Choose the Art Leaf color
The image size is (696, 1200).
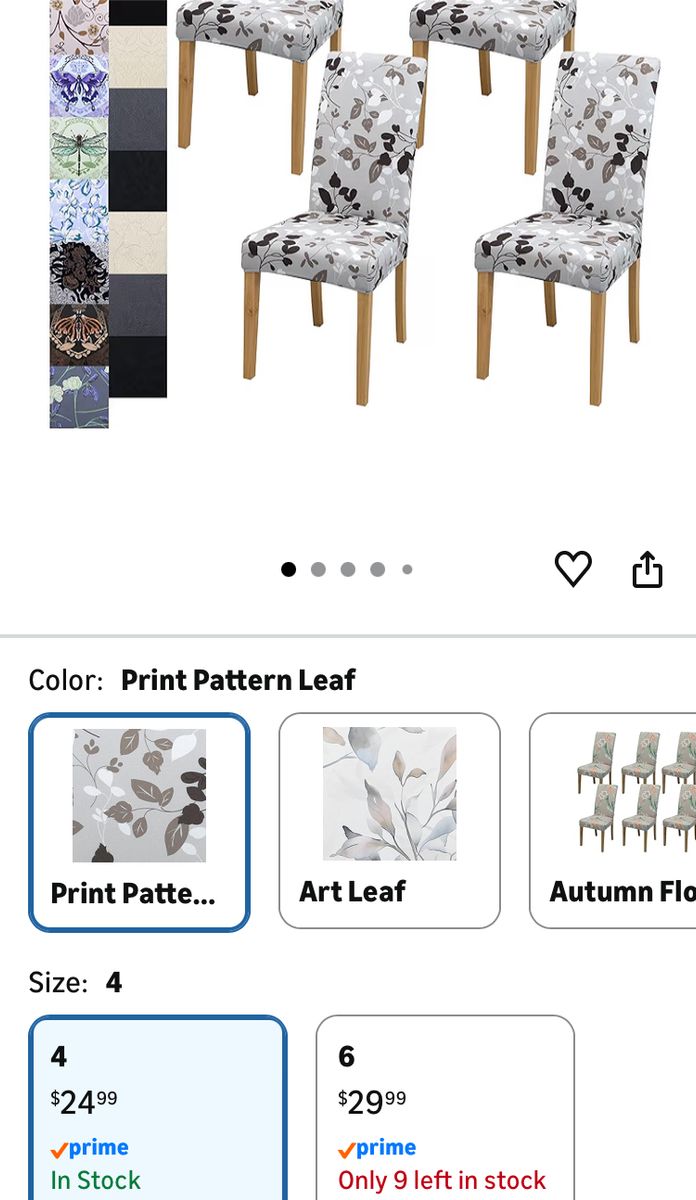(x=389, y=821)
